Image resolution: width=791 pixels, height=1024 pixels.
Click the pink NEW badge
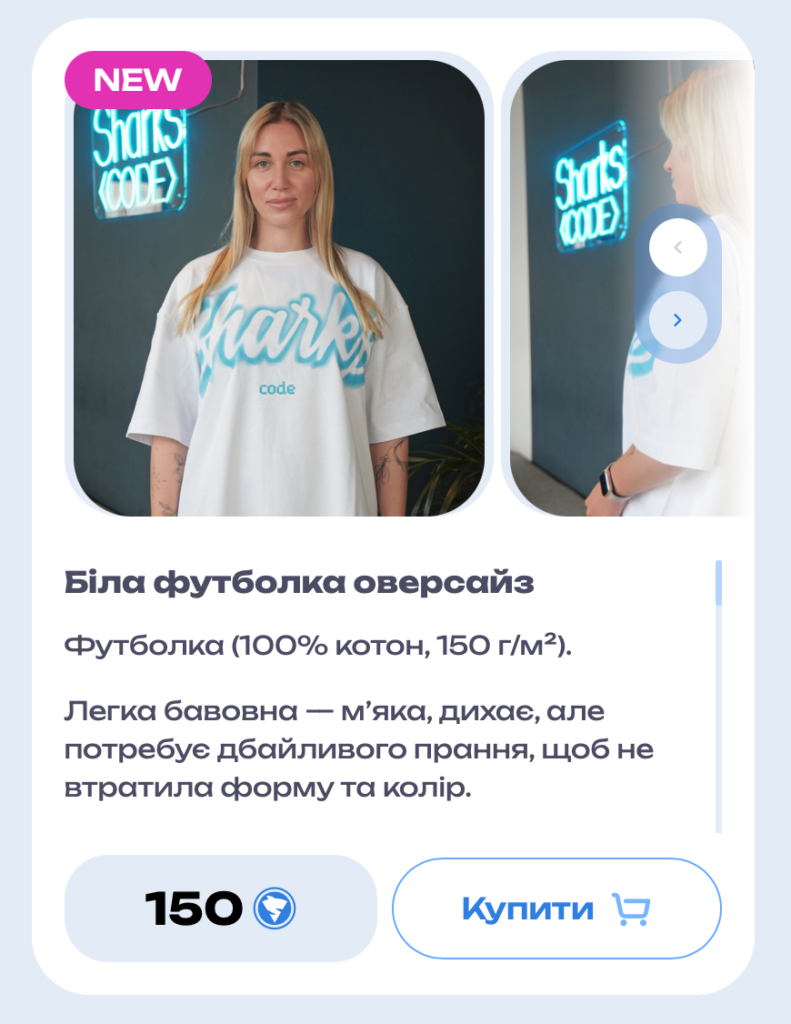pos(140,80)
